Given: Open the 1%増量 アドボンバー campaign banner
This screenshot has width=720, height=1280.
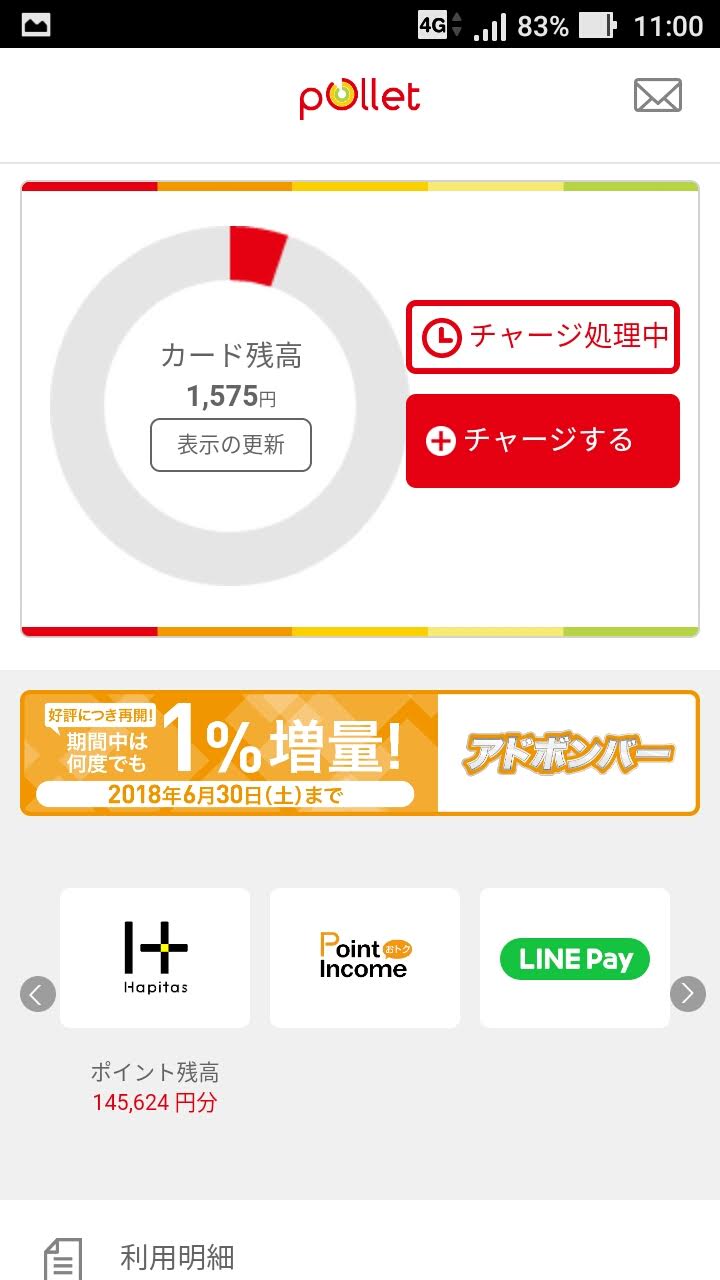Looking at the screenshot, I should 360,753.
